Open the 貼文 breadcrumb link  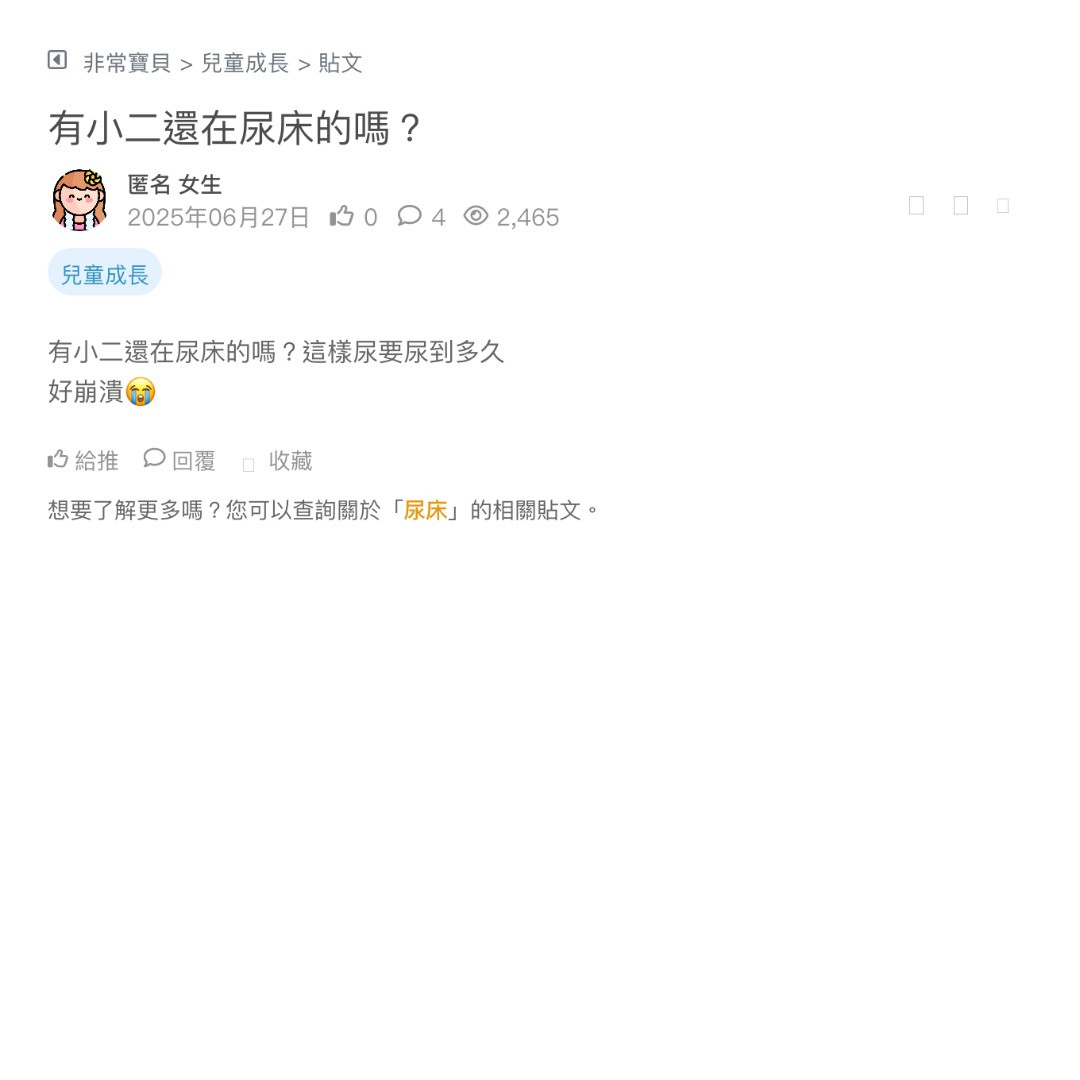point(340,63)
